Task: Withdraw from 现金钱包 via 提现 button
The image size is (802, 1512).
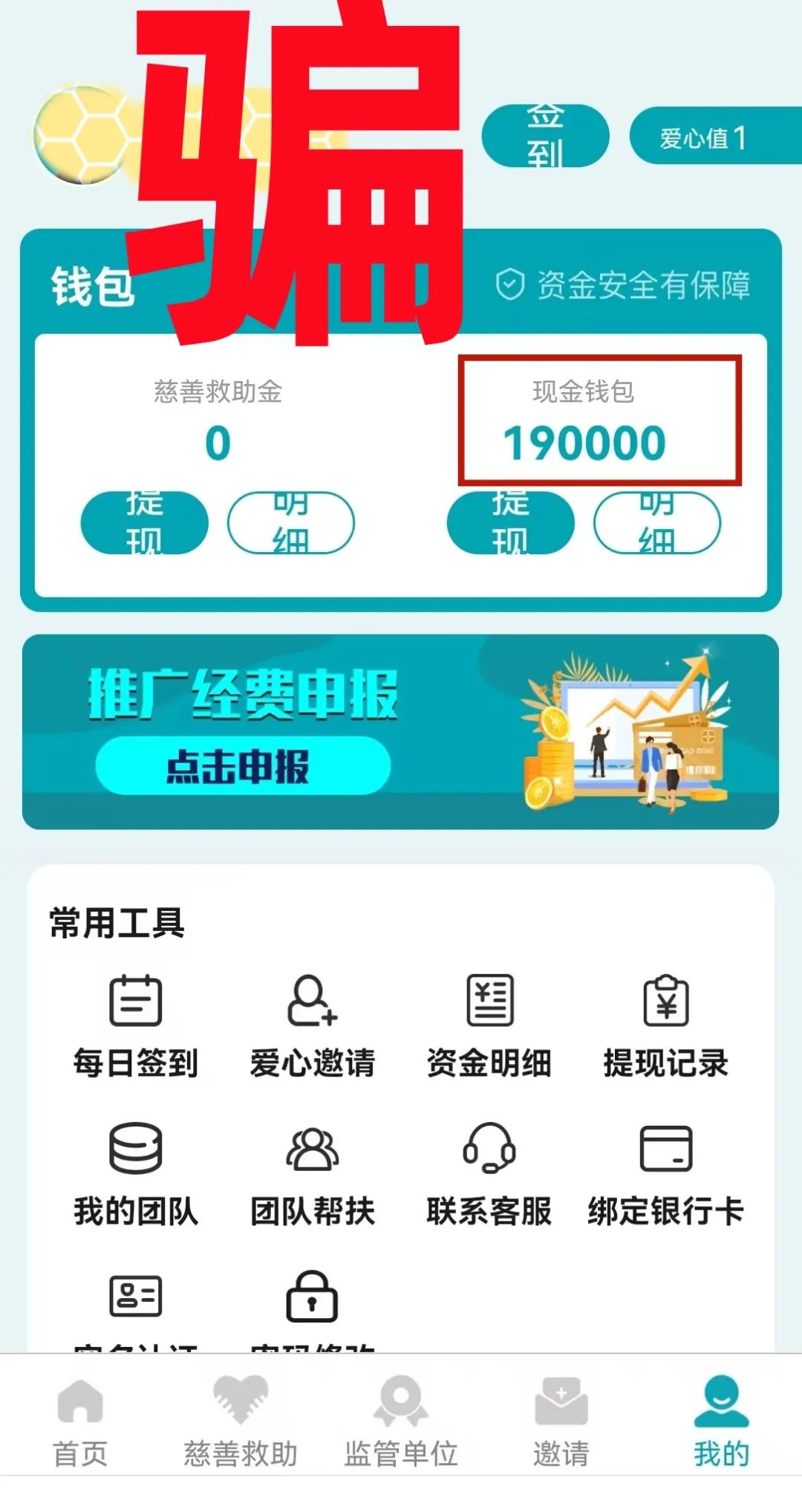Action: click(509, 522)
